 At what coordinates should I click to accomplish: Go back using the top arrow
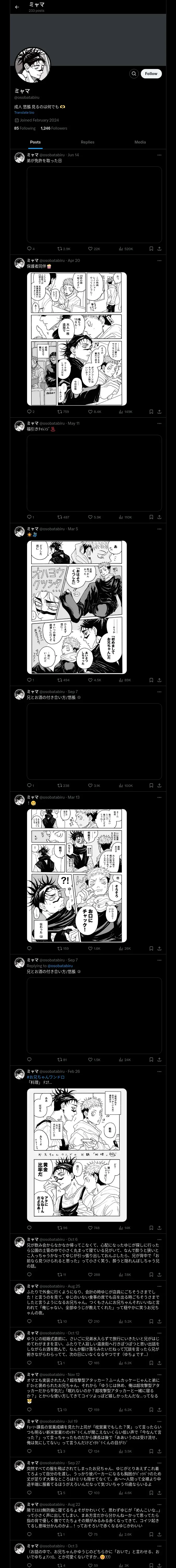[17, 7]
